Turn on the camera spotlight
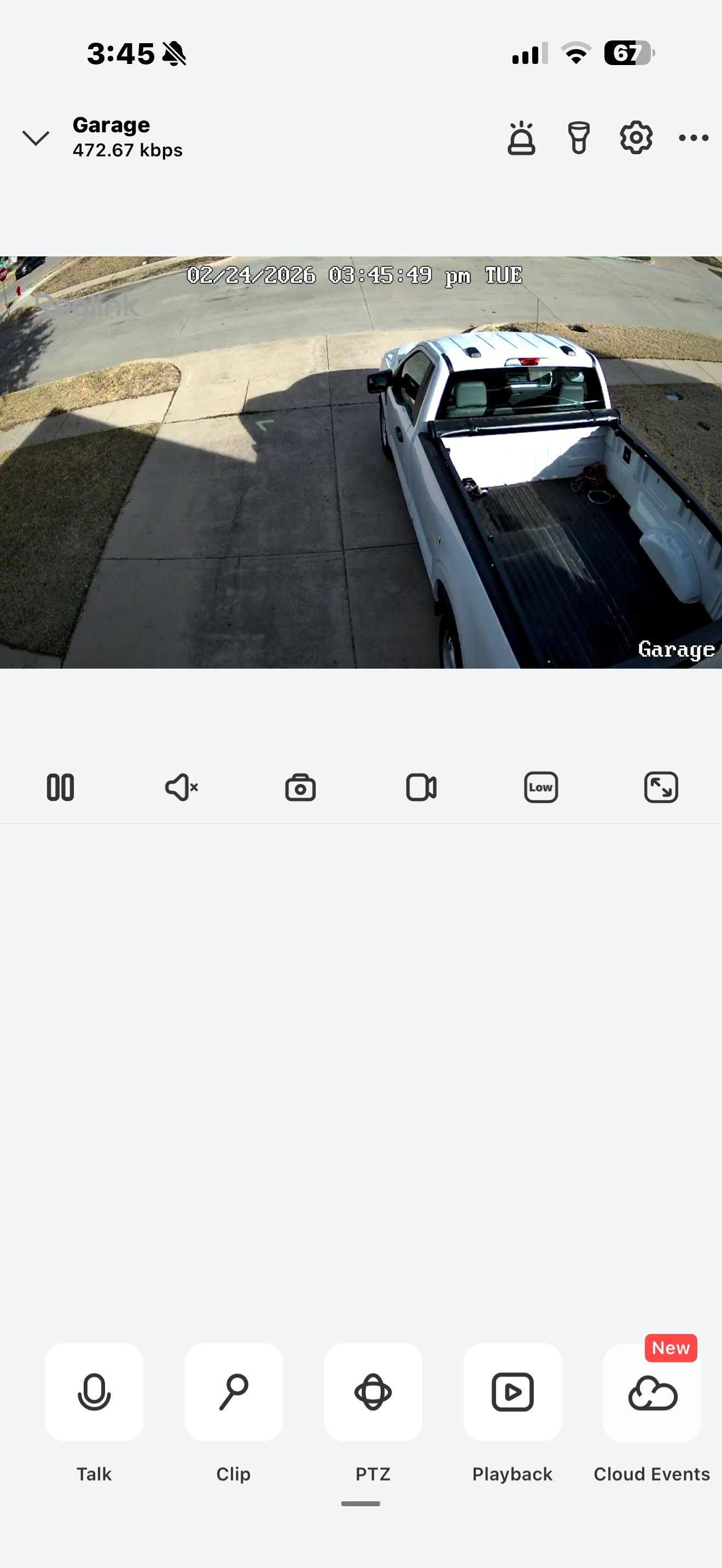 578,138
